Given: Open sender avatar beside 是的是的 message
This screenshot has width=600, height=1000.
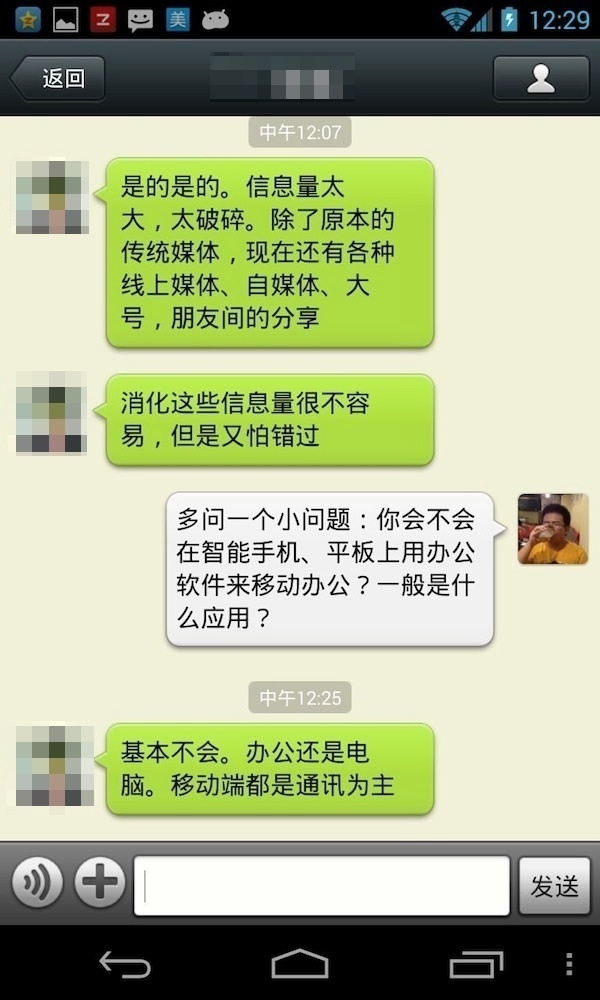Looking at the screenshot, I should coord(51,197).
